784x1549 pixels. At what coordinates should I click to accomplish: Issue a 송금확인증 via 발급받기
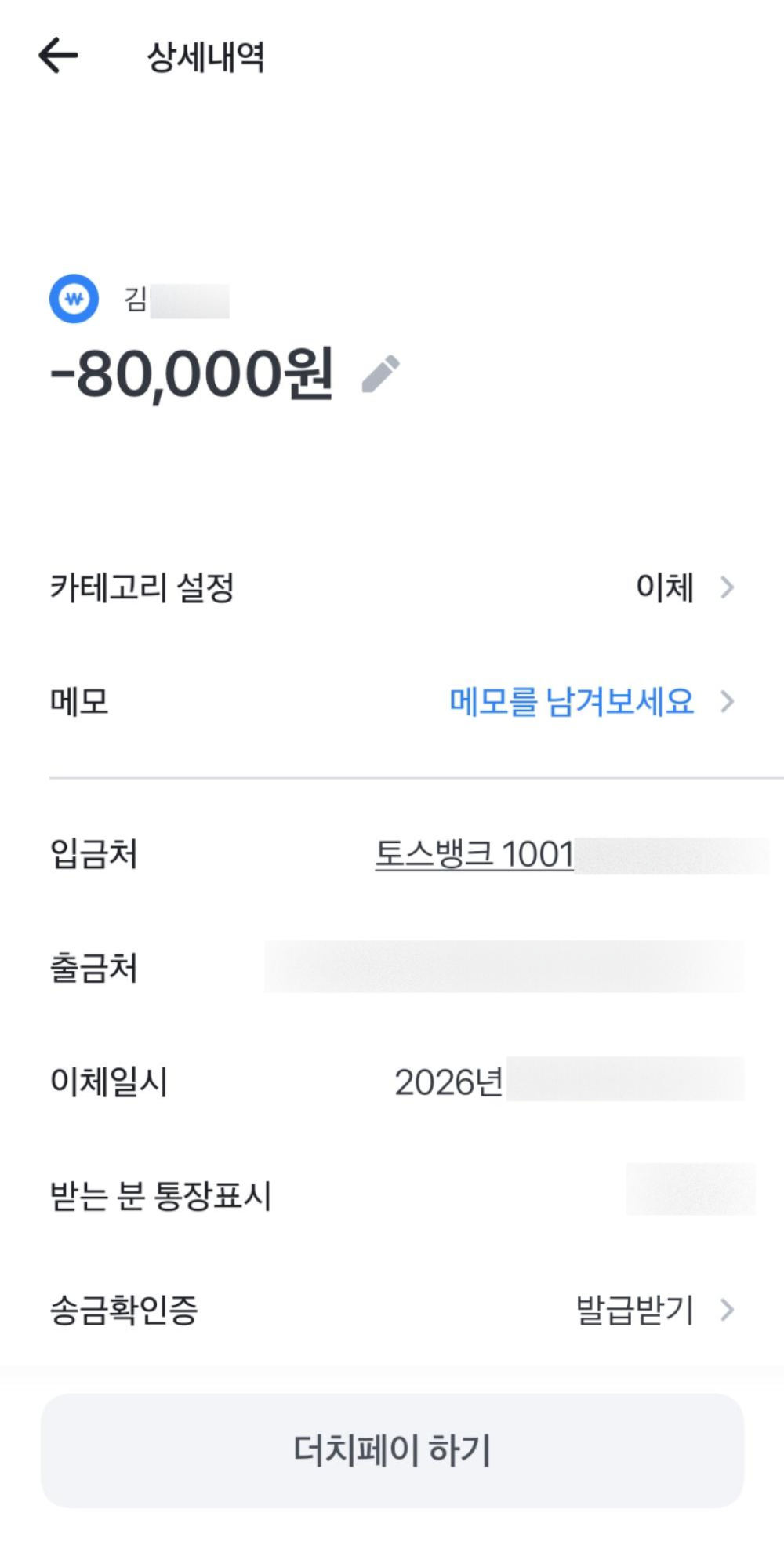point(635,1309)
